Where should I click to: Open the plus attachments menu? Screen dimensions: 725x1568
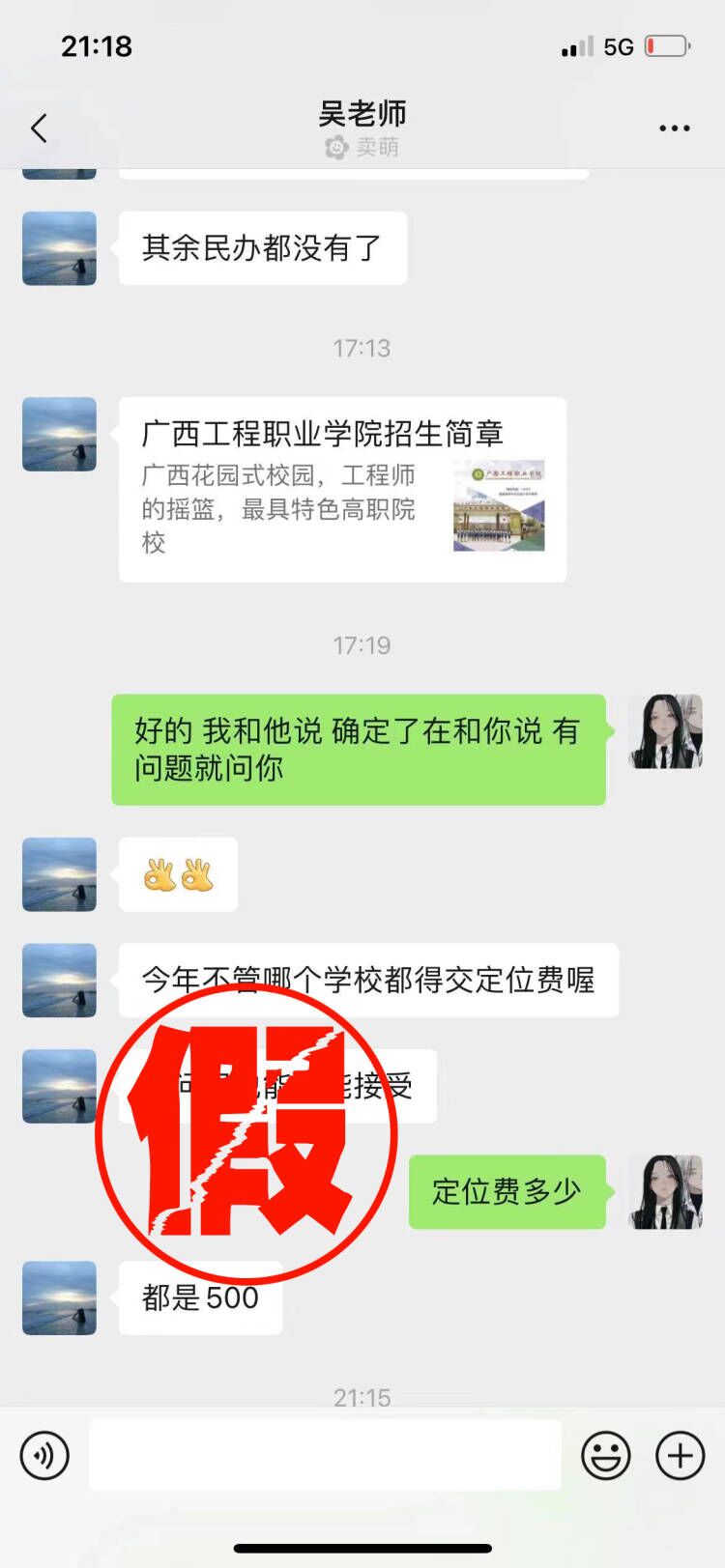pos(681,1455)
